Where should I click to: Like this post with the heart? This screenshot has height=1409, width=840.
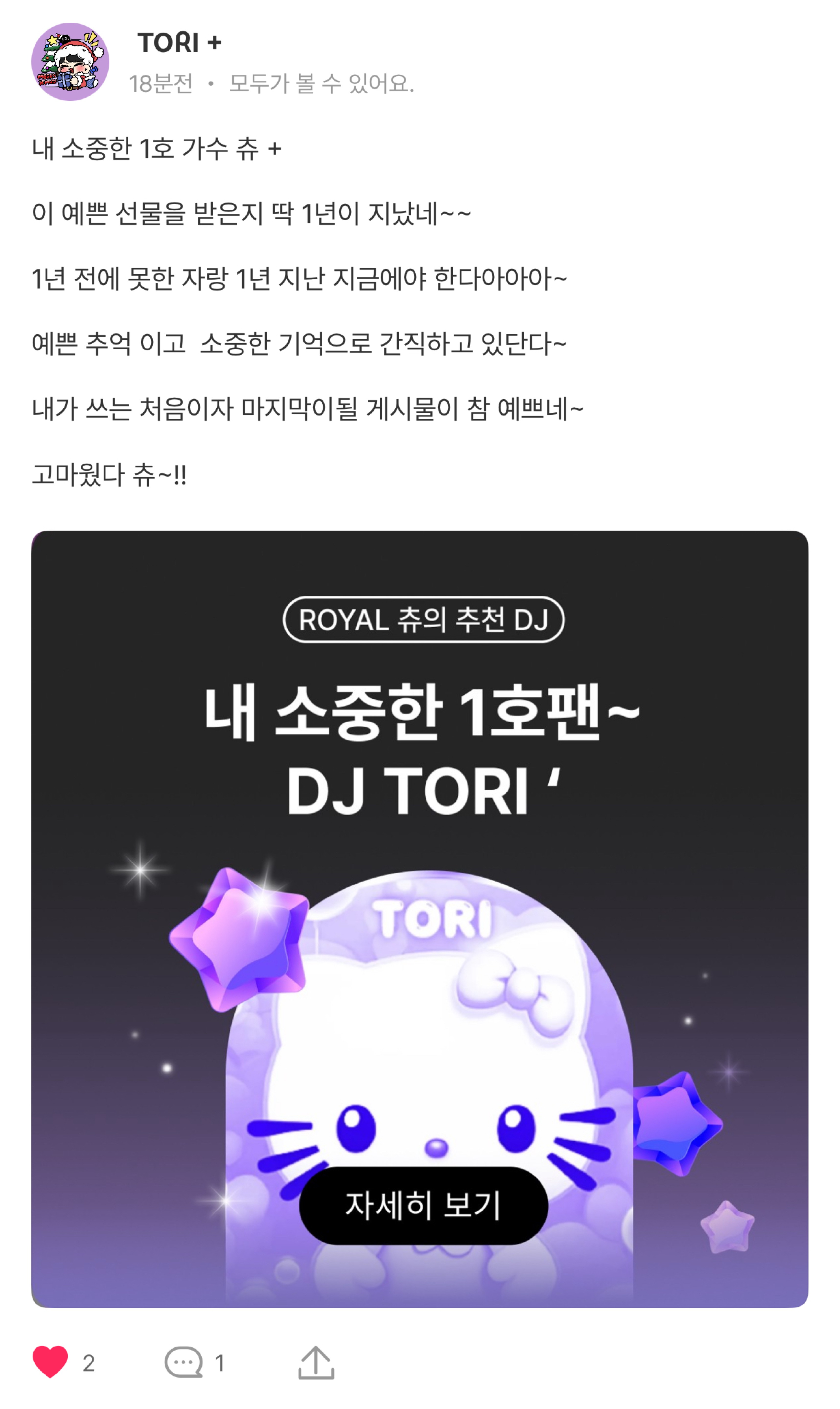point(50,1362)
